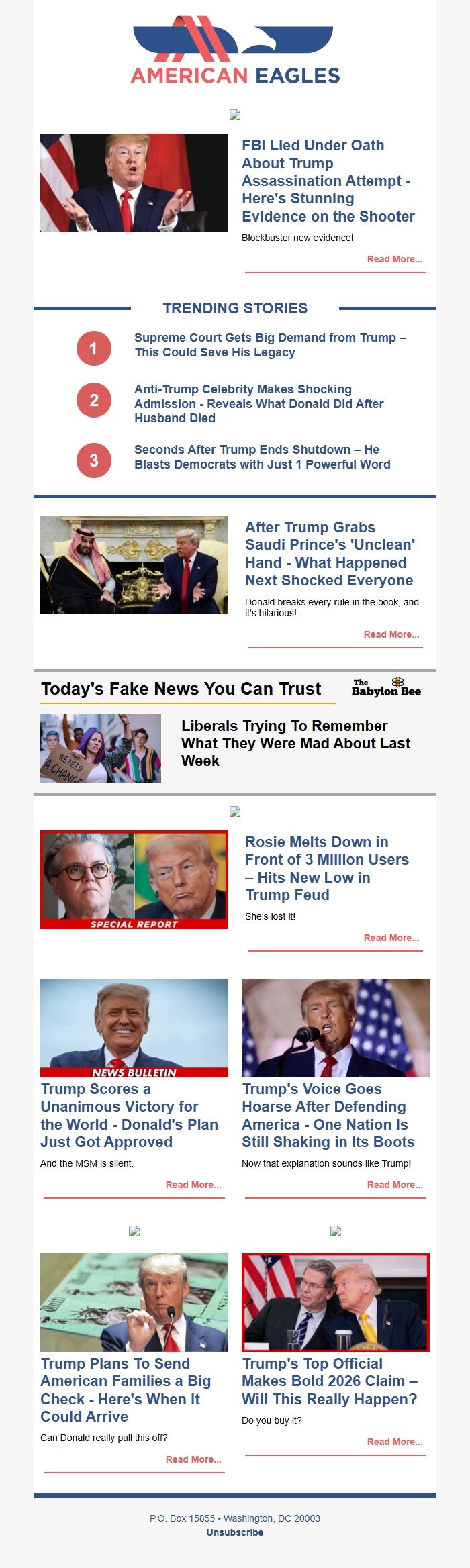This screenshot has width=470, height=1568.
Task: Open the Rosie special report image
Action: (134, 879)
